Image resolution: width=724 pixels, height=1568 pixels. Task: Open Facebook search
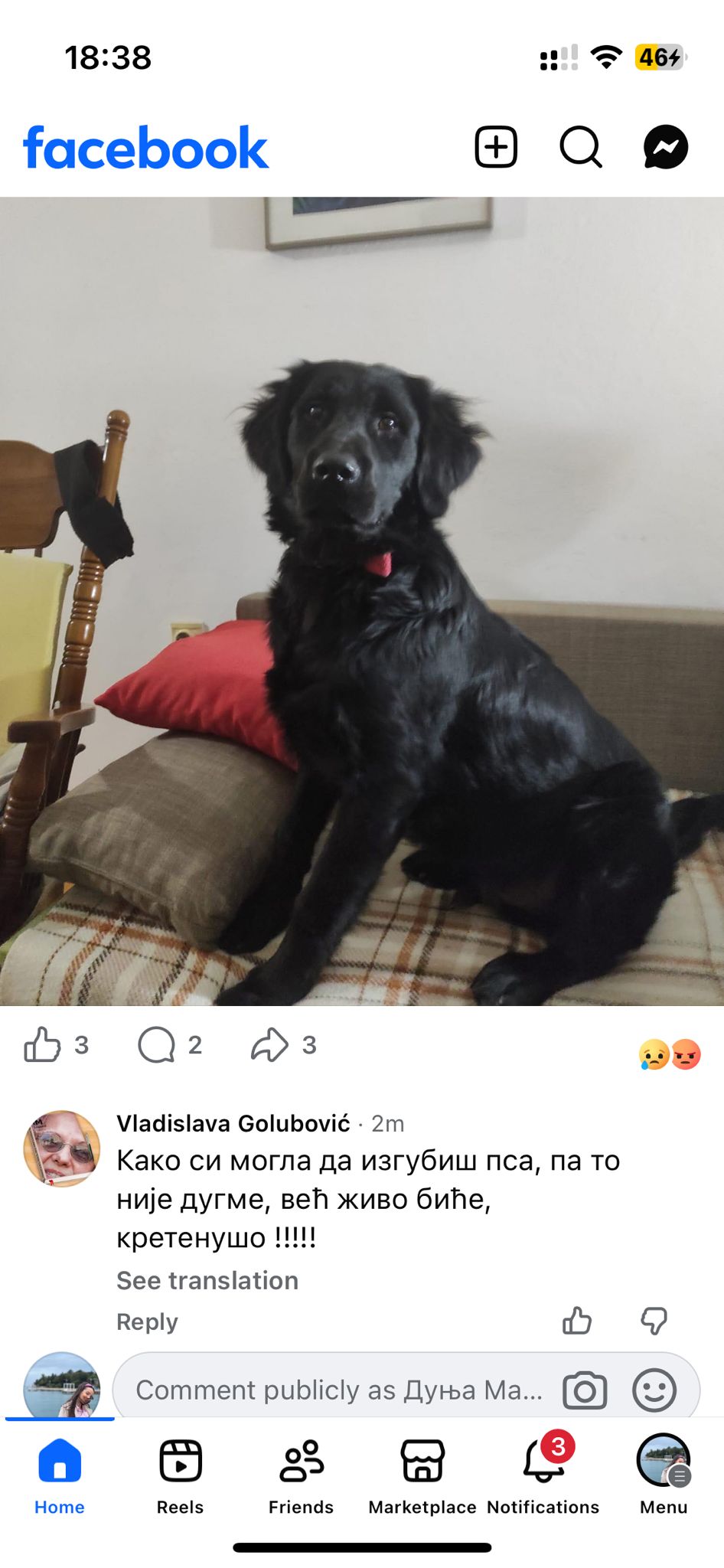click(x=581, y=147)
